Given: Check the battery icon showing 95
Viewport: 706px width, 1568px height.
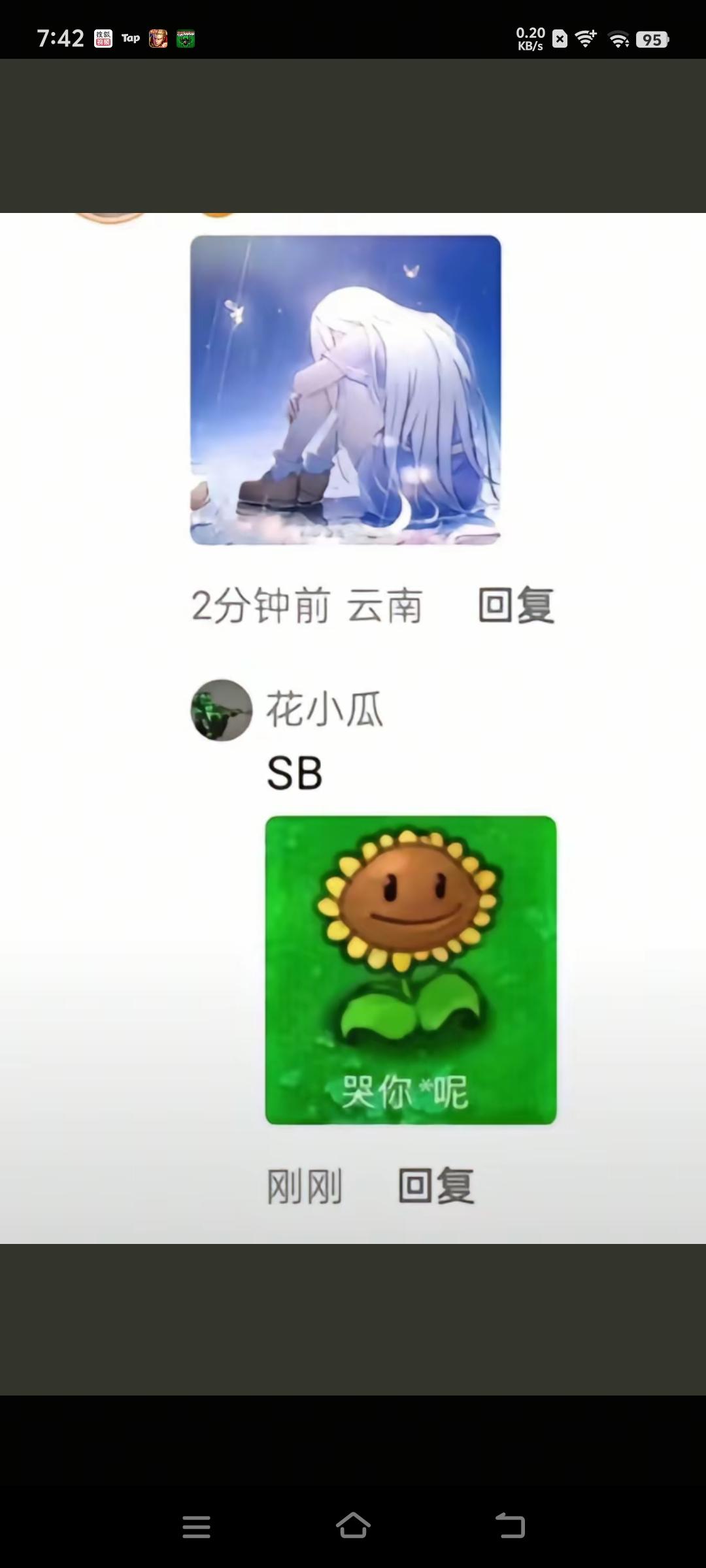Looking at the screenshot, I should coord(651,38).
